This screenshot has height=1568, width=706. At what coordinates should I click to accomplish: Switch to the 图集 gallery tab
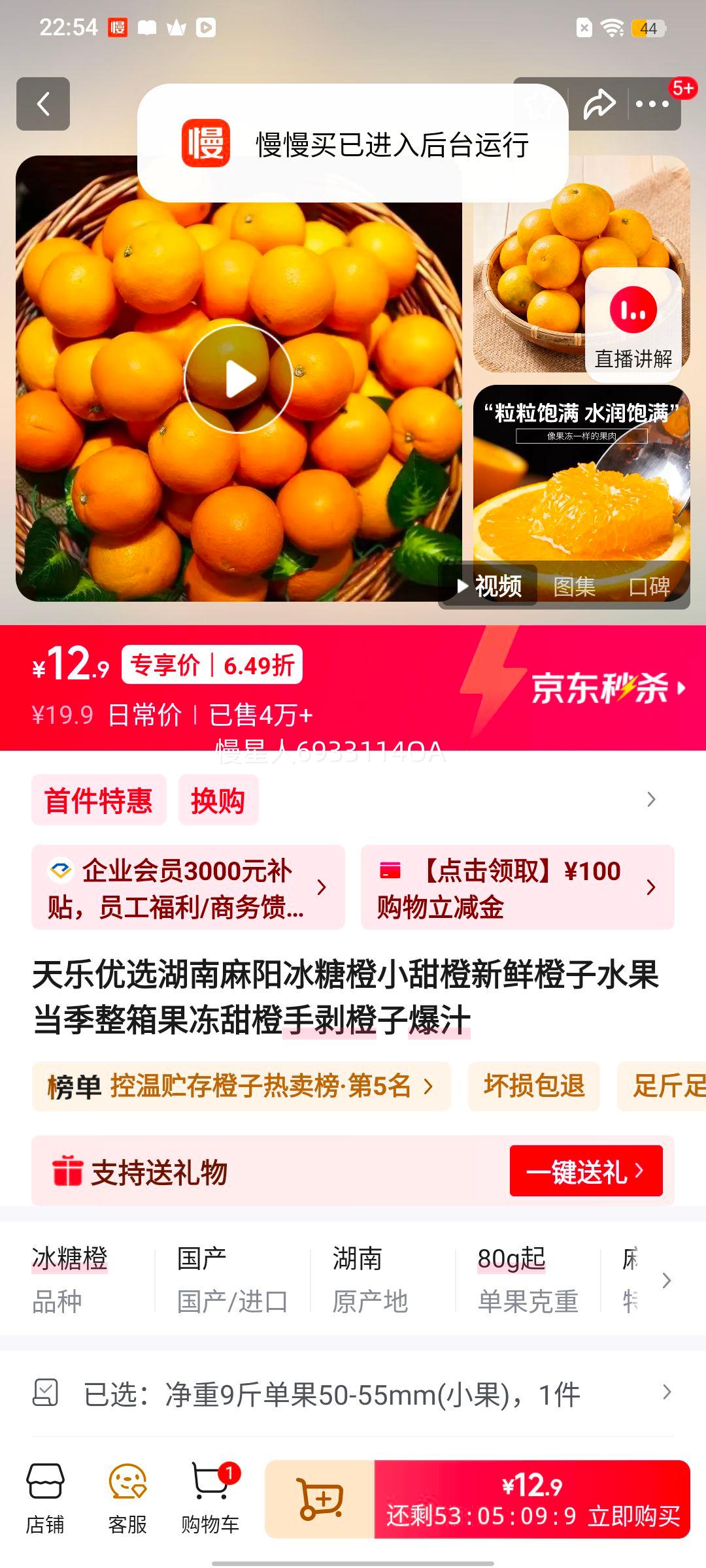(x=574, y=587)
